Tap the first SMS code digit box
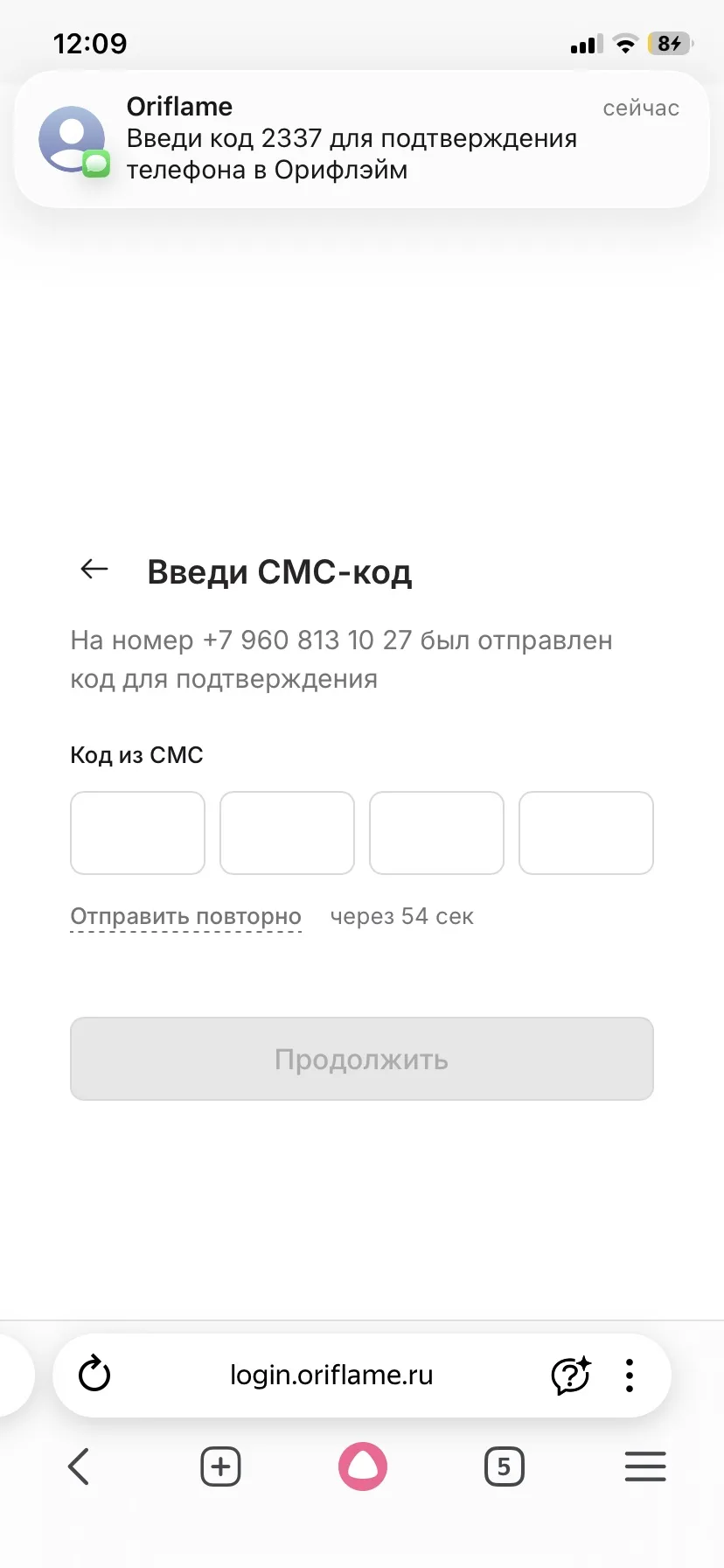The height and width of the screenshot is (1568, 724). point(137,832)
